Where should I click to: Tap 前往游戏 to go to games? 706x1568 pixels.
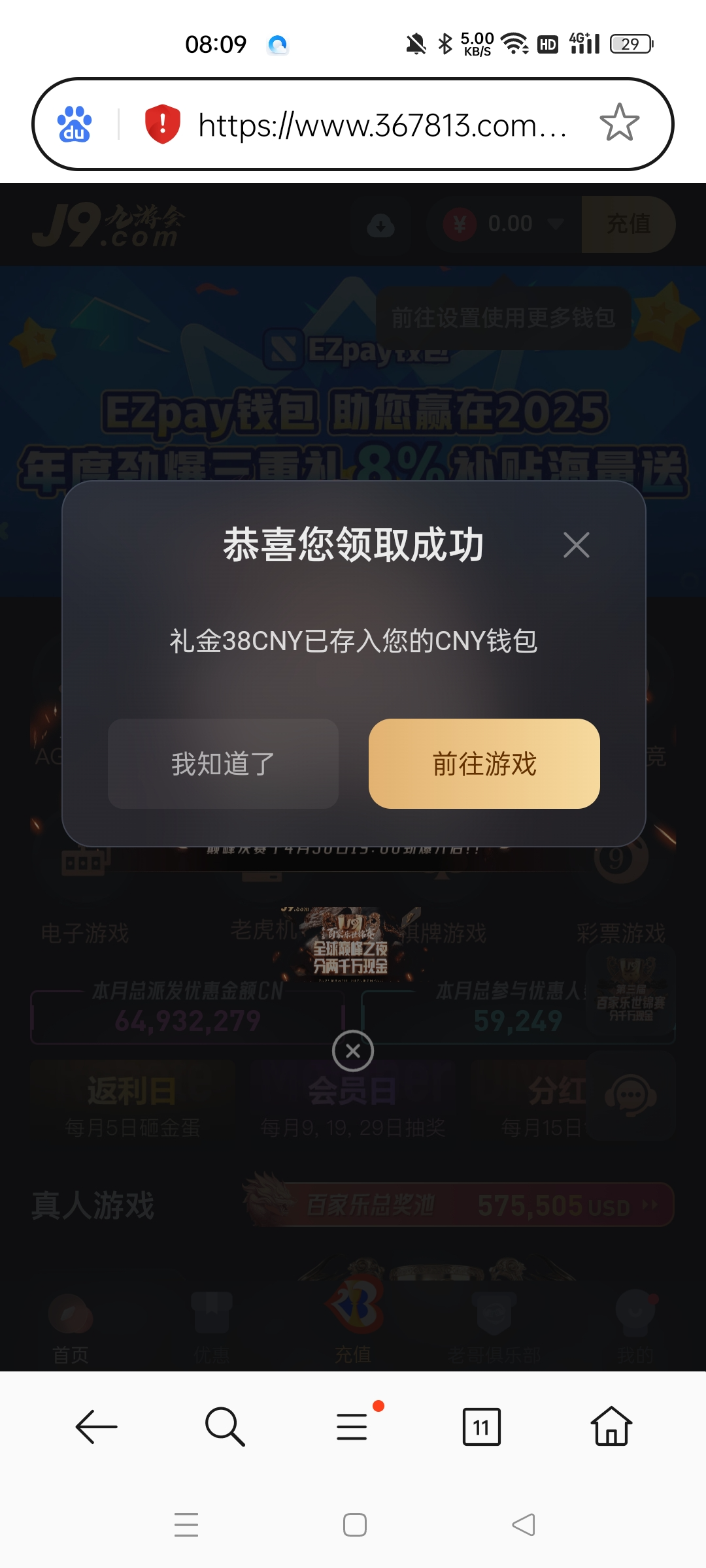[484, 764]
